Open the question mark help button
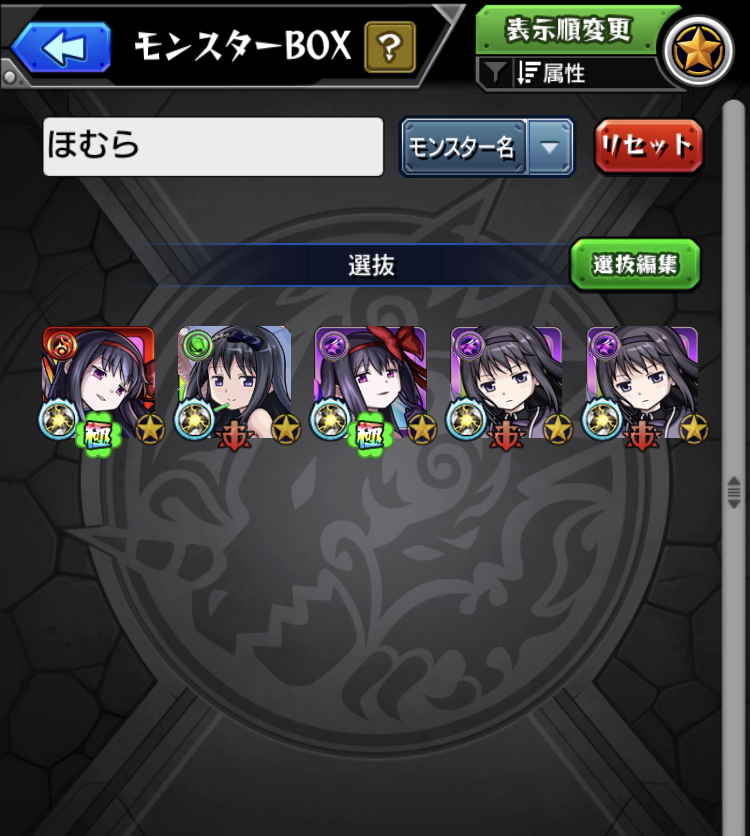The height and width of the screenshot is (836, 750). 390,45
